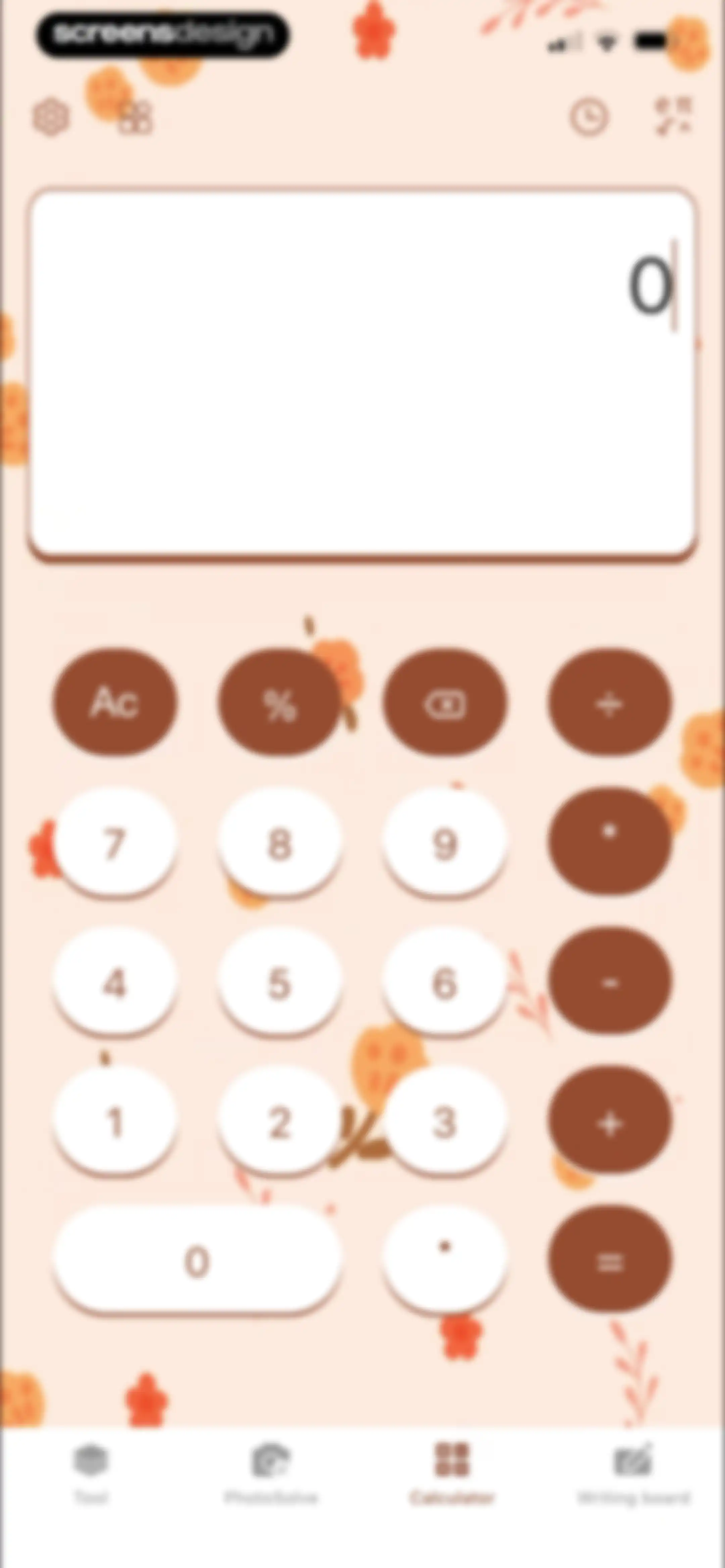Viewport: 725px width, 1568px height.
Task: Tap the scan icon at top right
Action: coord(673,116)
